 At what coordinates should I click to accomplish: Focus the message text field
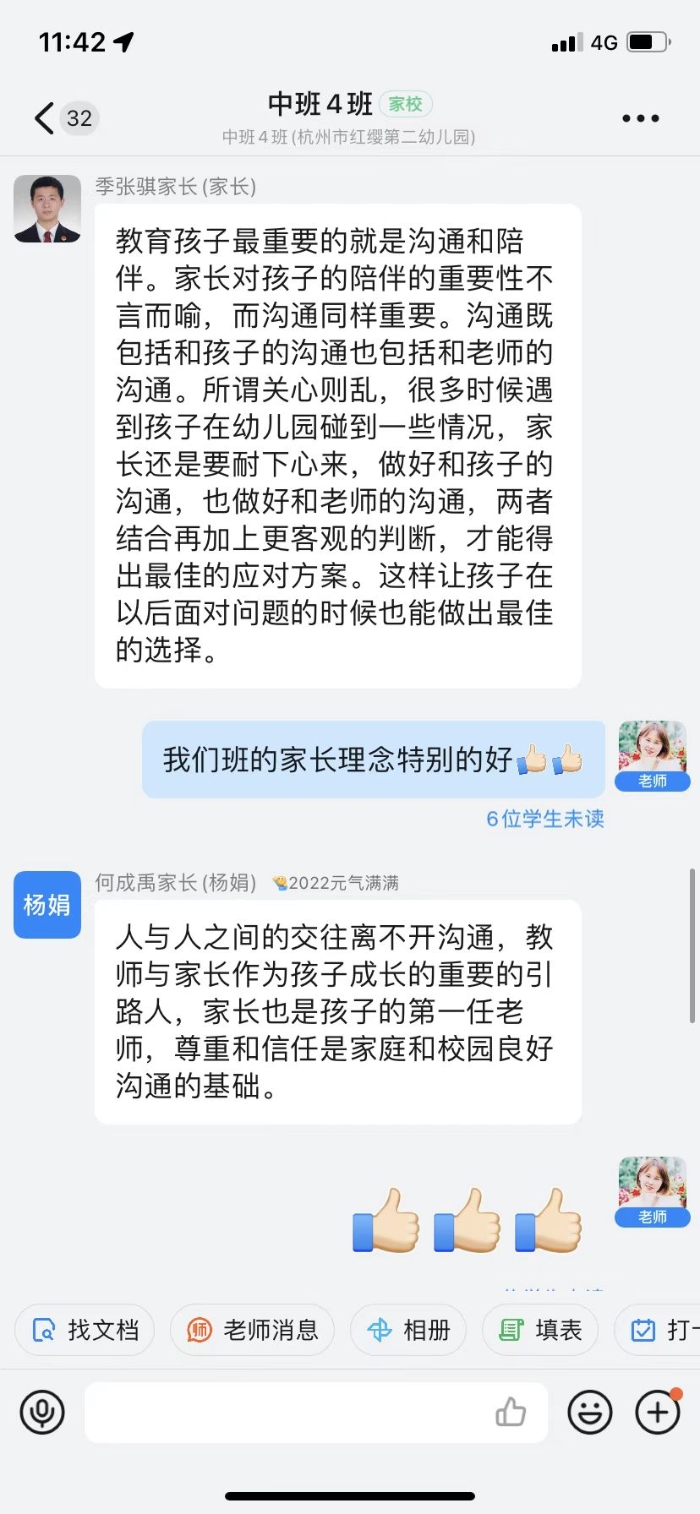coord(290,1412)
